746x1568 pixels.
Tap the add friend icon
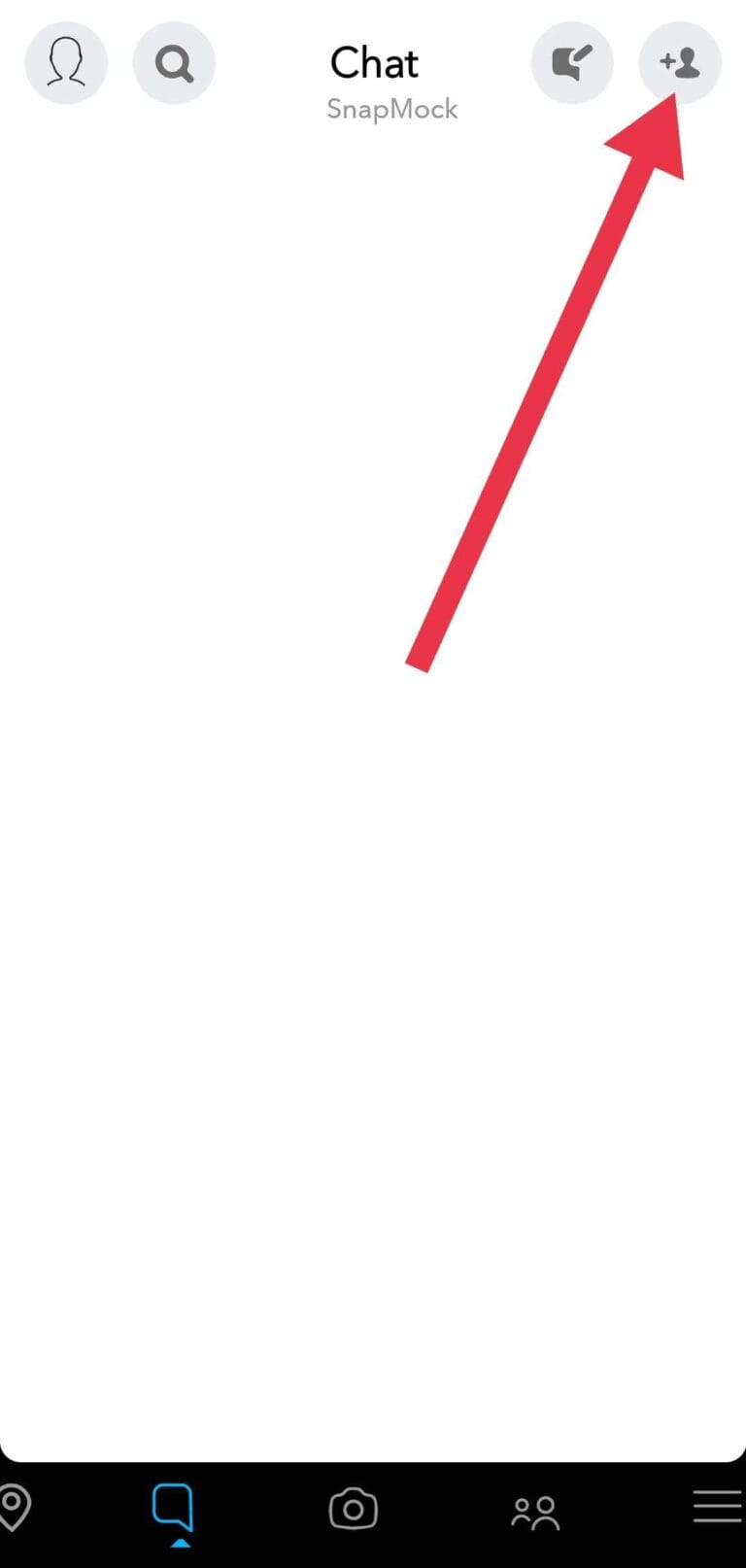click(680, 63)
